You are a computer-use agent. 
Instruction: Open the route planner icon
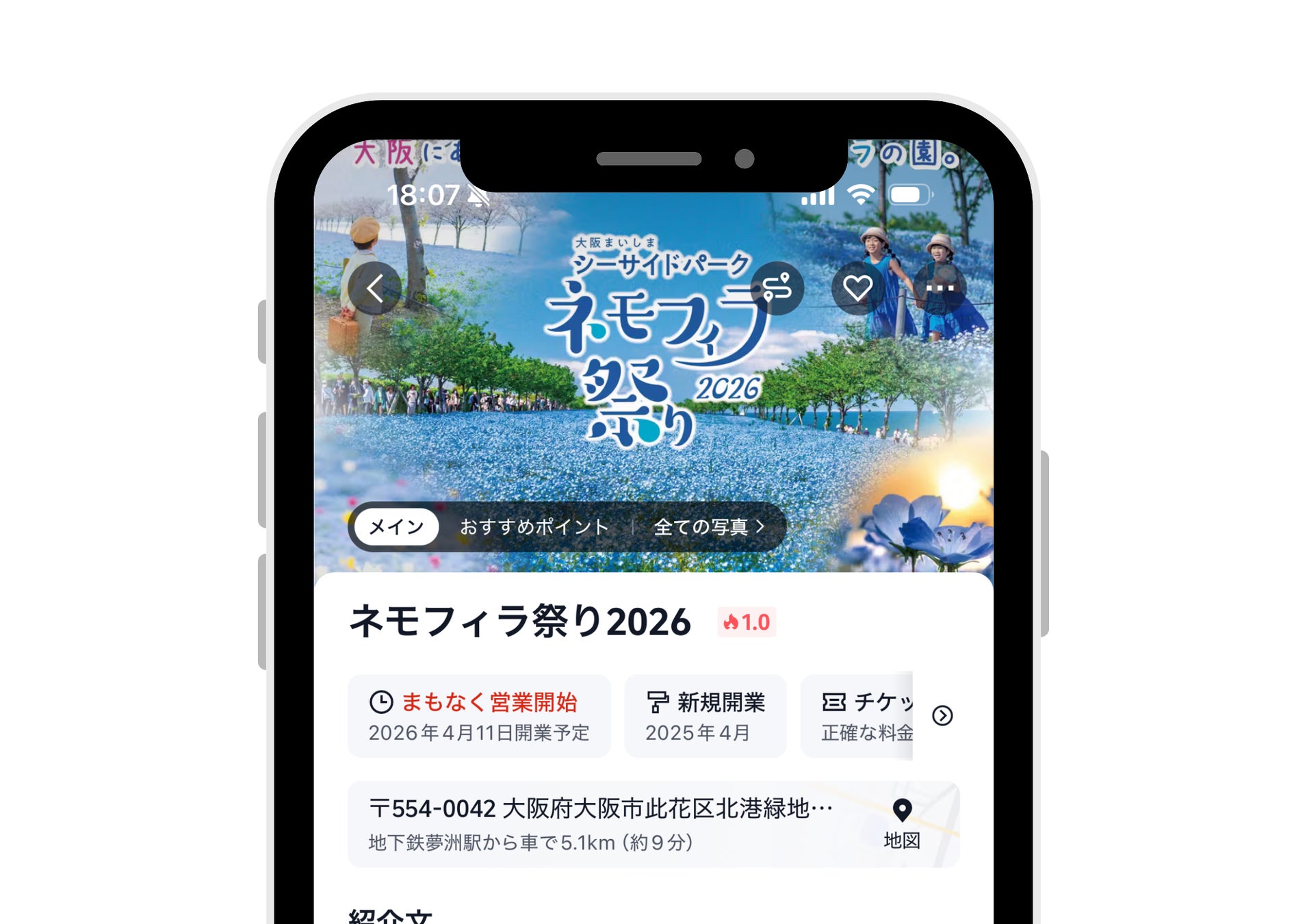tap(777, 288)
